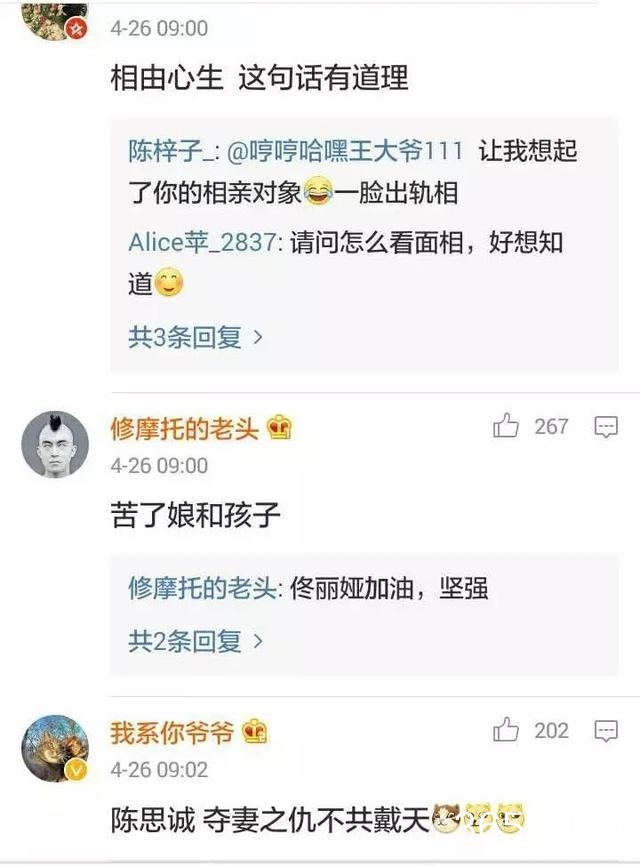640x866 pixels.
Task: Expand the 共3条回复 replies
Action: [195, 337]
